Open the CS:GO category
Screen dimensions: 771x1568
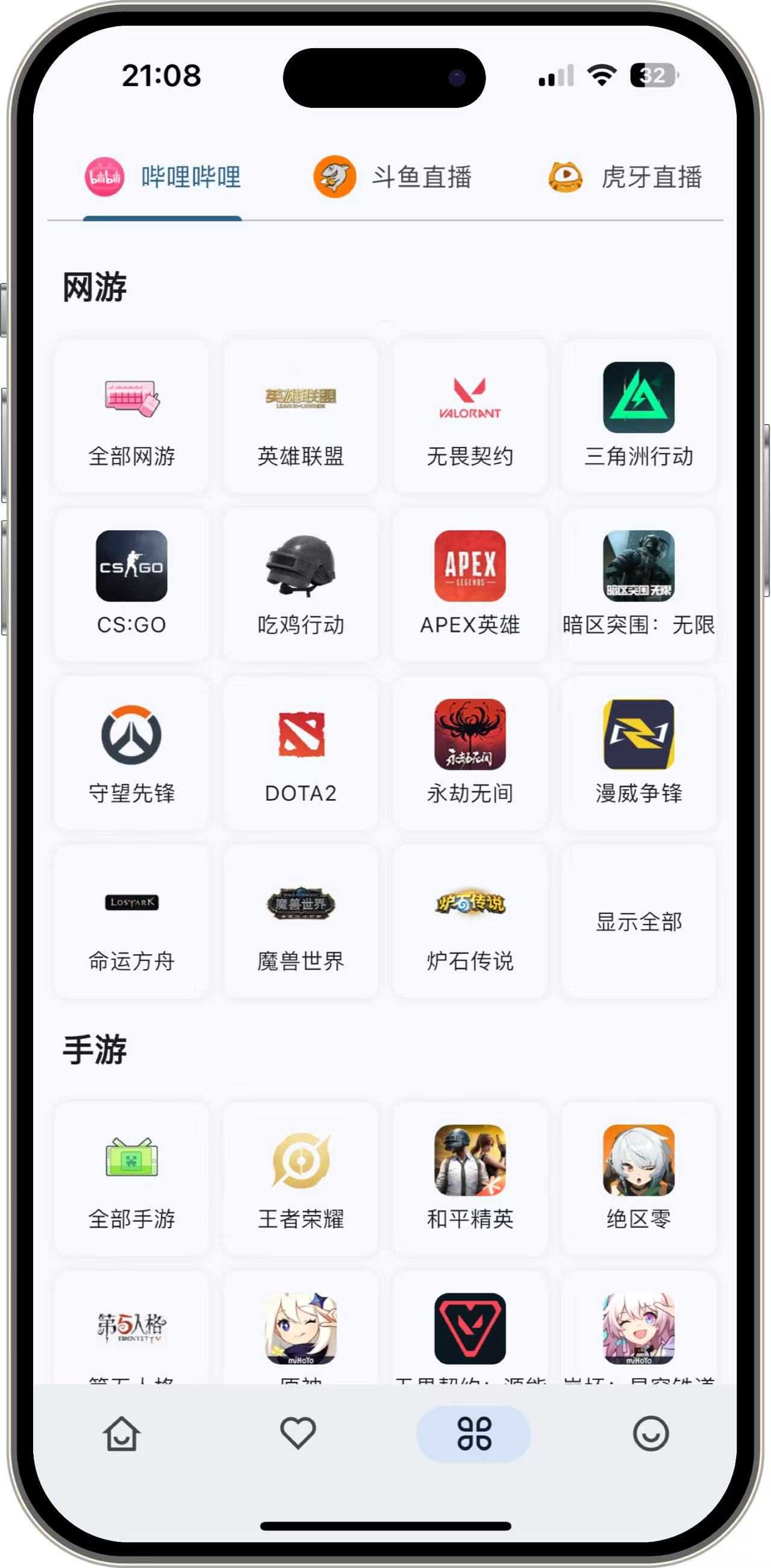(131, 584)
